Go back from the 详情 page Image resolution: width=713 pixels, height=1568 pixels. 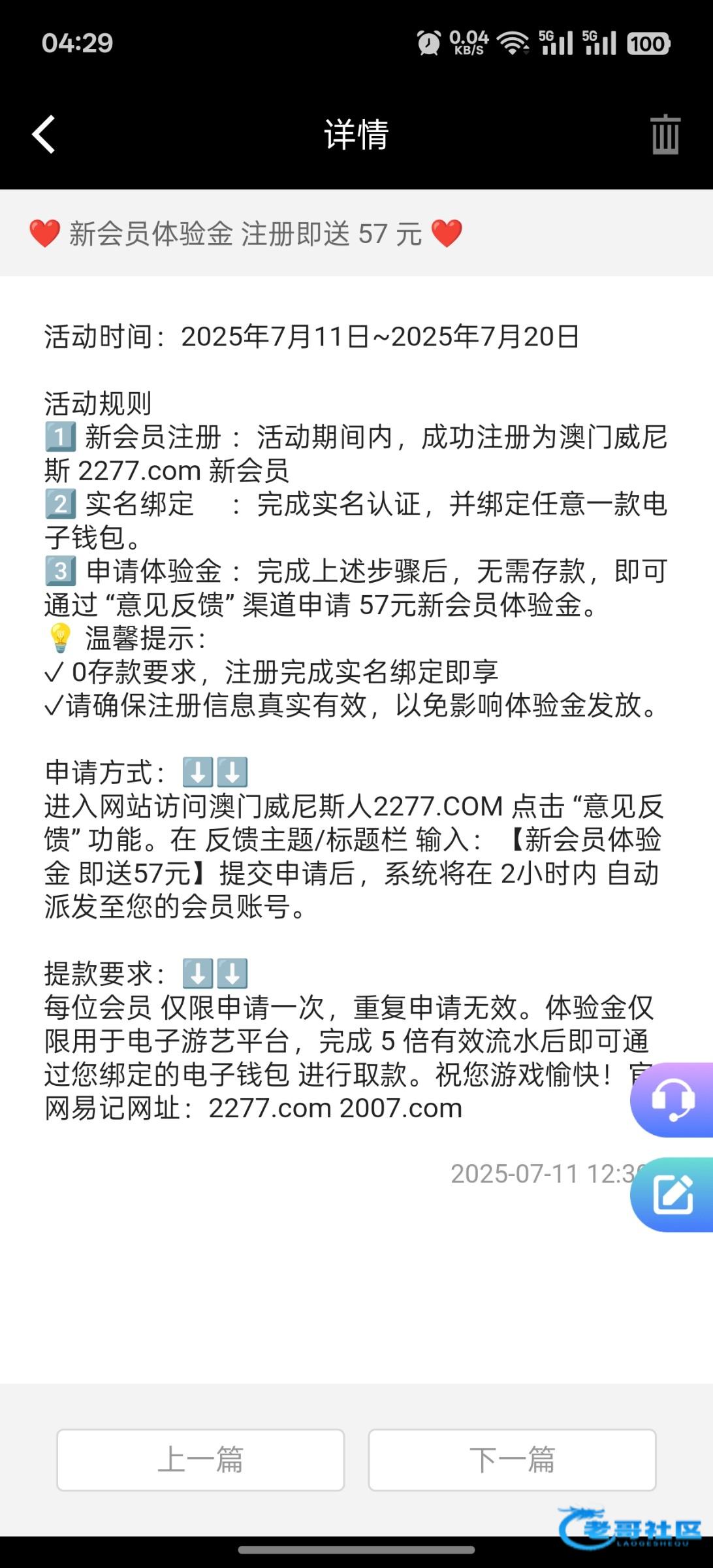coord(44,135)
